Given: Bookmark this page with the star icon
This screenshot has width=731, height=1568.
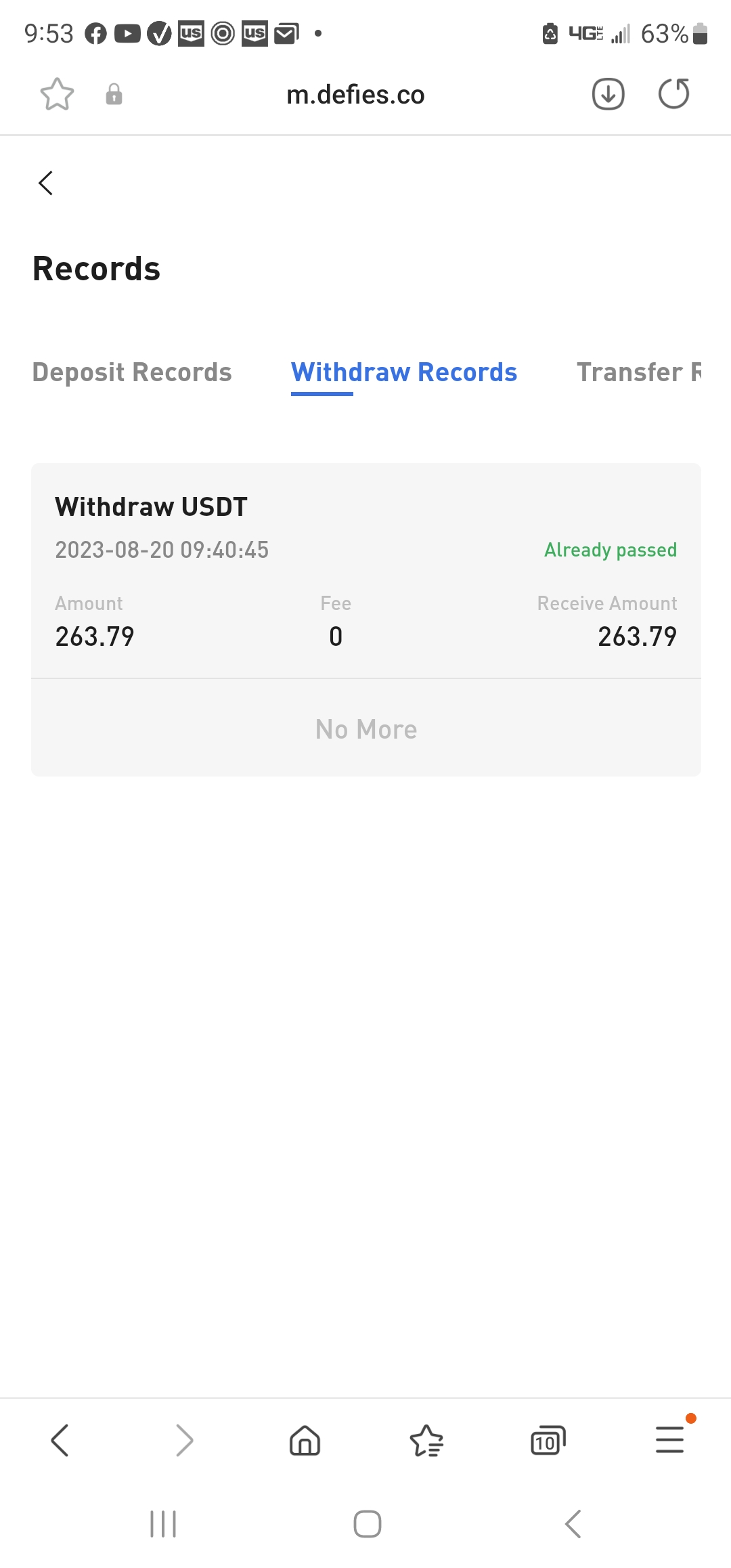Looking at the screenshot, I should click(57, 94).
